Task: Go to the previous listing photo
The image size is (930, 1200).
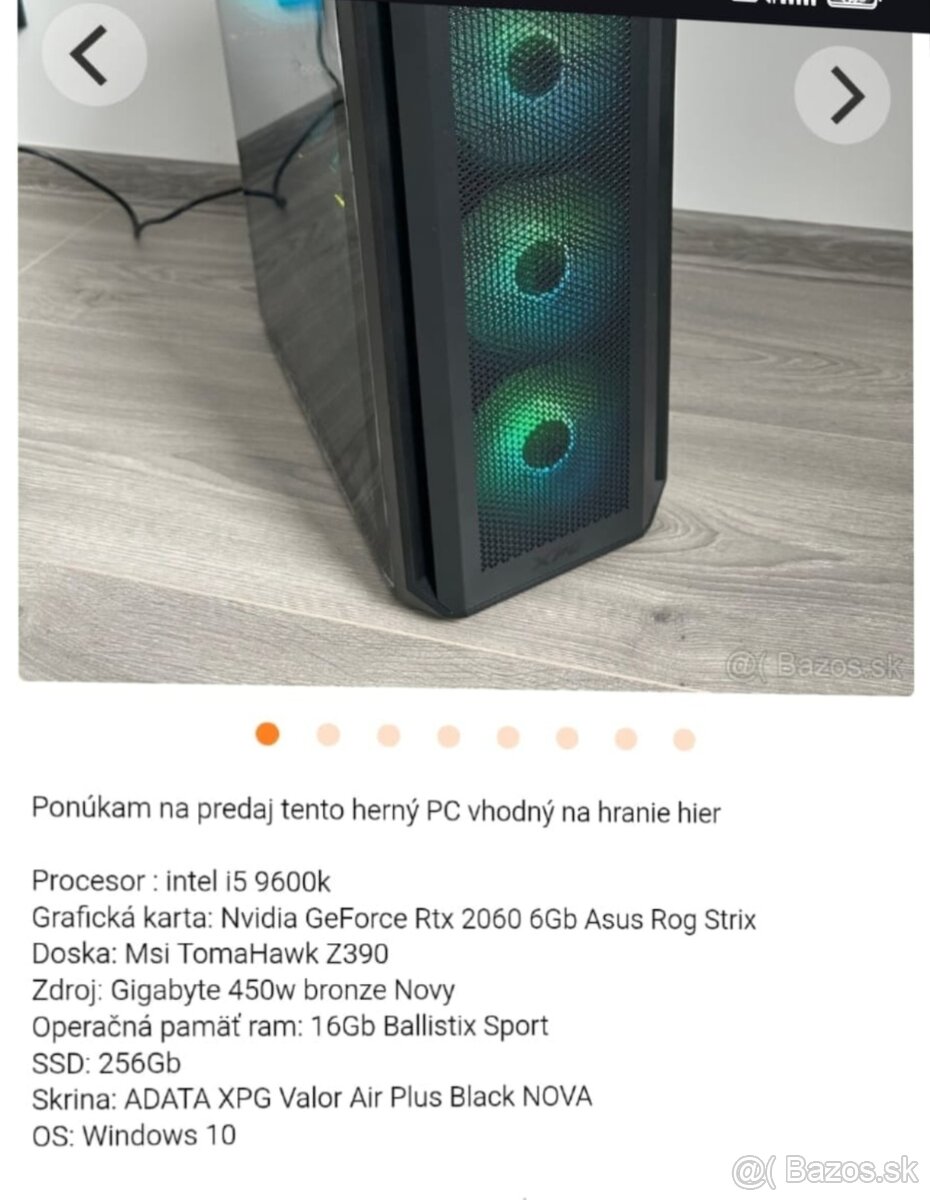Action: 93,57
